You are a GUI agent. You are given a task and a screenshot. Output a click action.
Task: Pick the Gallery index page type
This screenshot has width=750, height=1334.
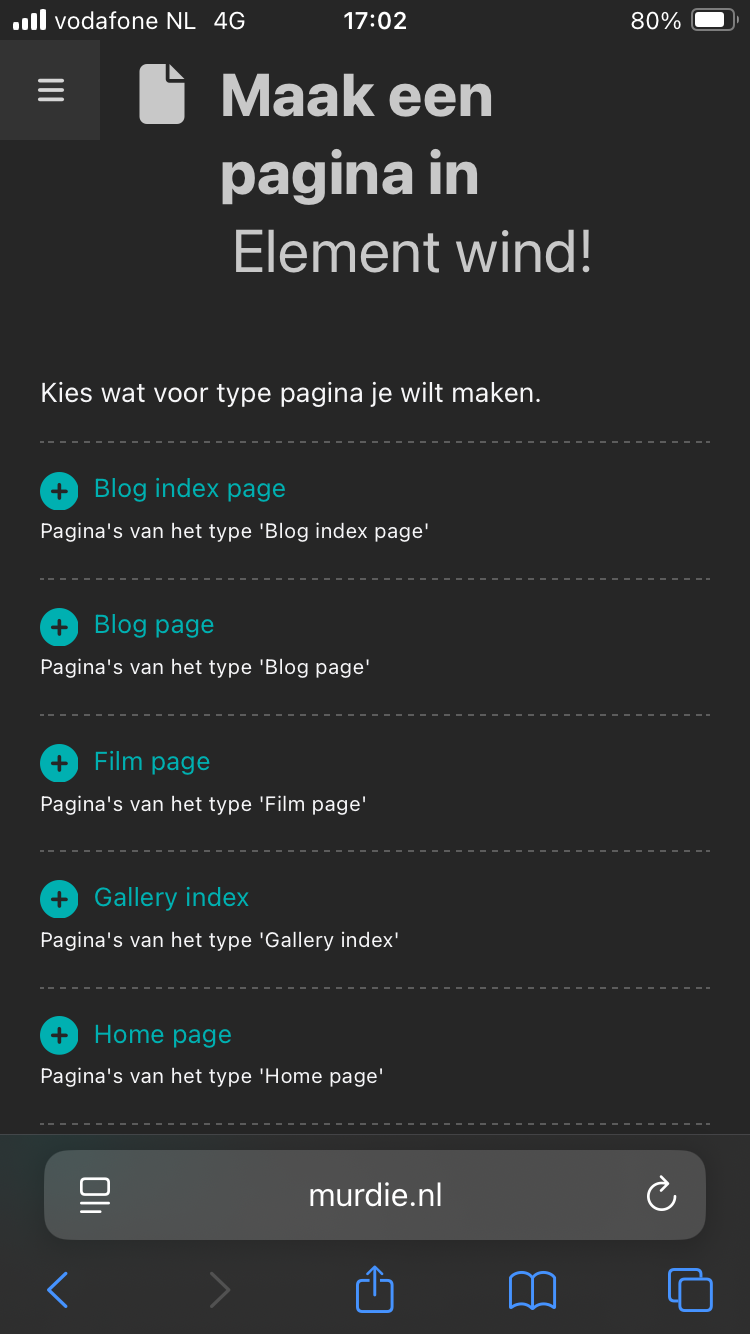pos(171,898)
